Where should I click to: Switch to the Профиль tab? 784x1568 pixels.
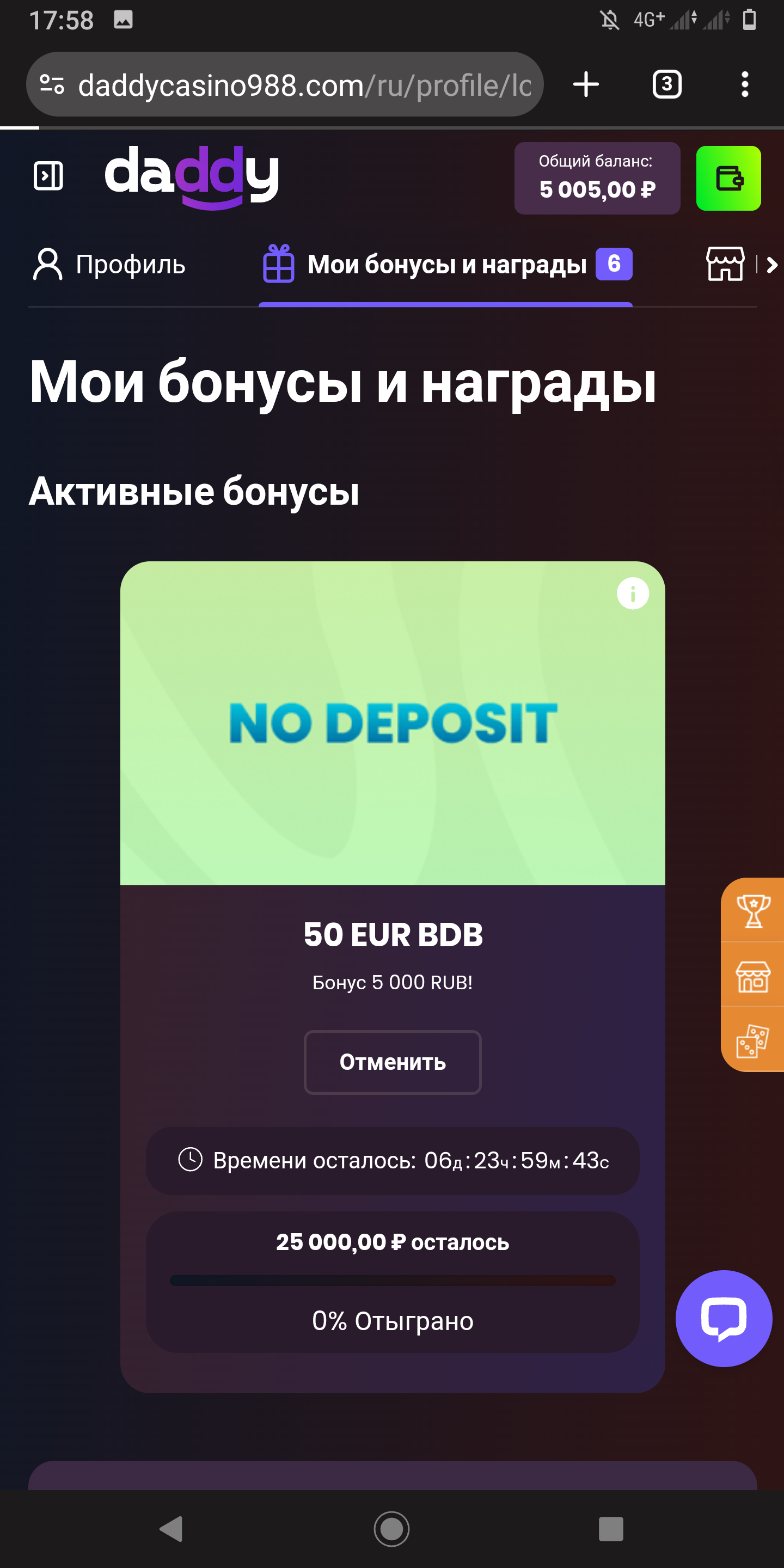coord(109,264)
